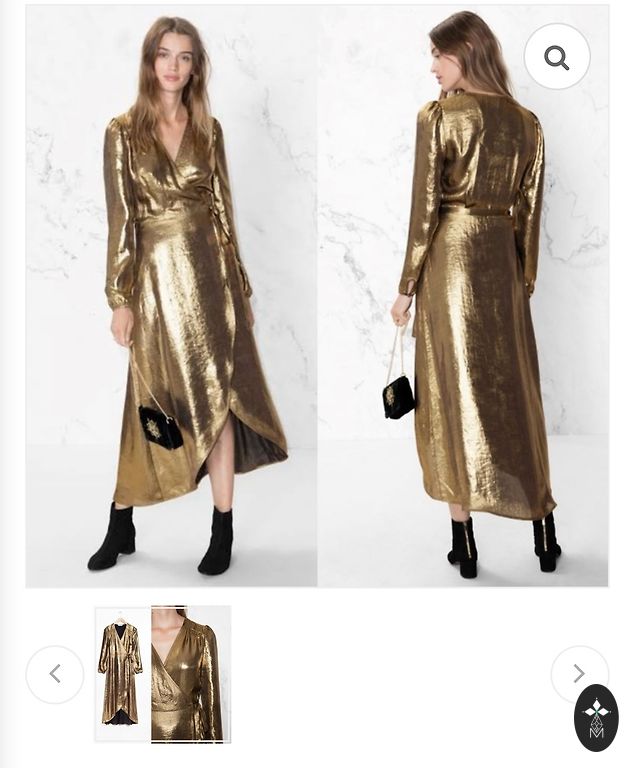
Task: Advance thumbnails with the right arrow
Action: [579, 675]
